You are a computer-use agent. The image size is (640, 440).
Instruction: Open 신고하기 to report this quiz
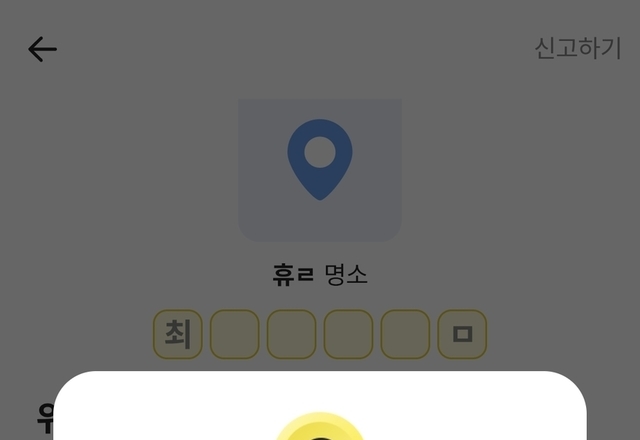click(577, 49)
